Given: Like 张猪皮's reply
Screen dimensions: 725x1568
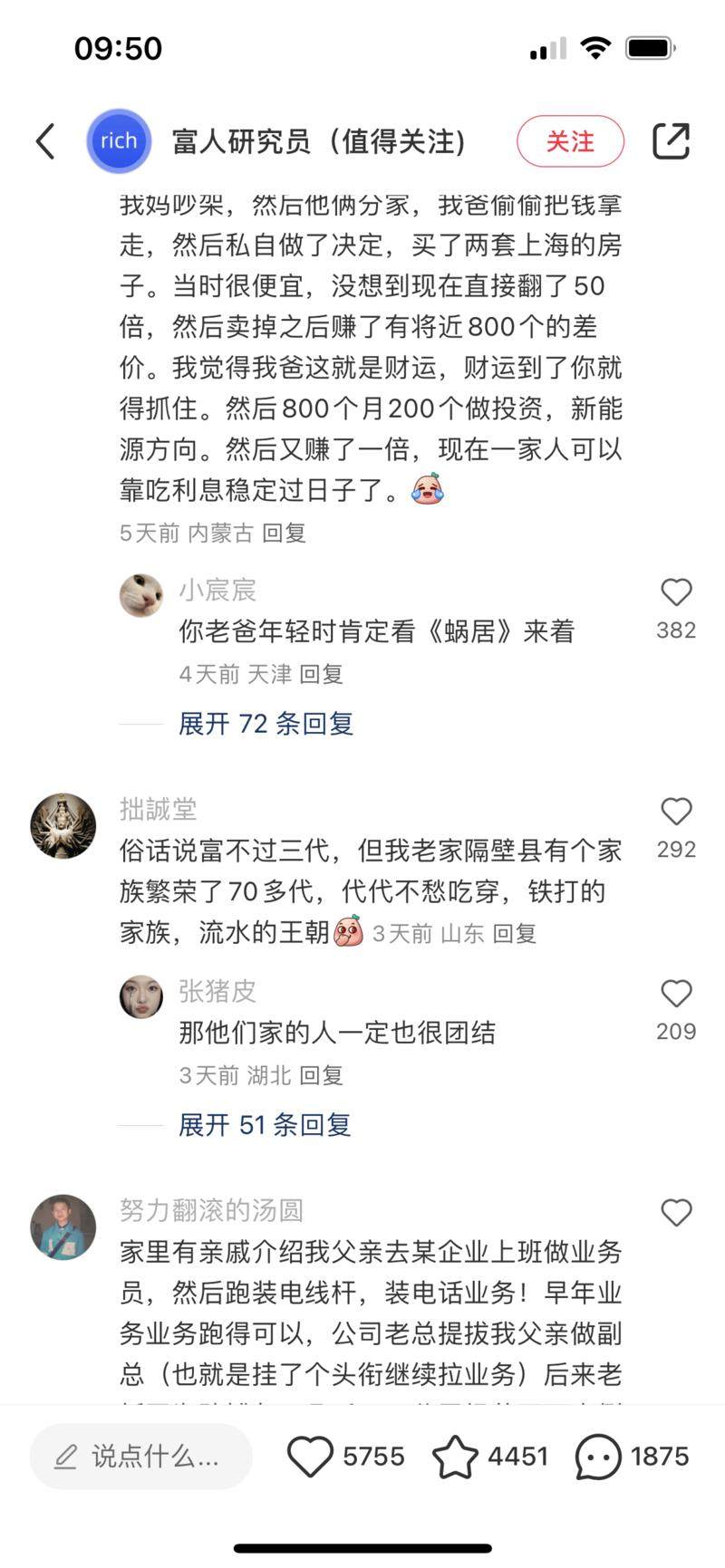Looking at the screenshot, I should coord(676,994).
